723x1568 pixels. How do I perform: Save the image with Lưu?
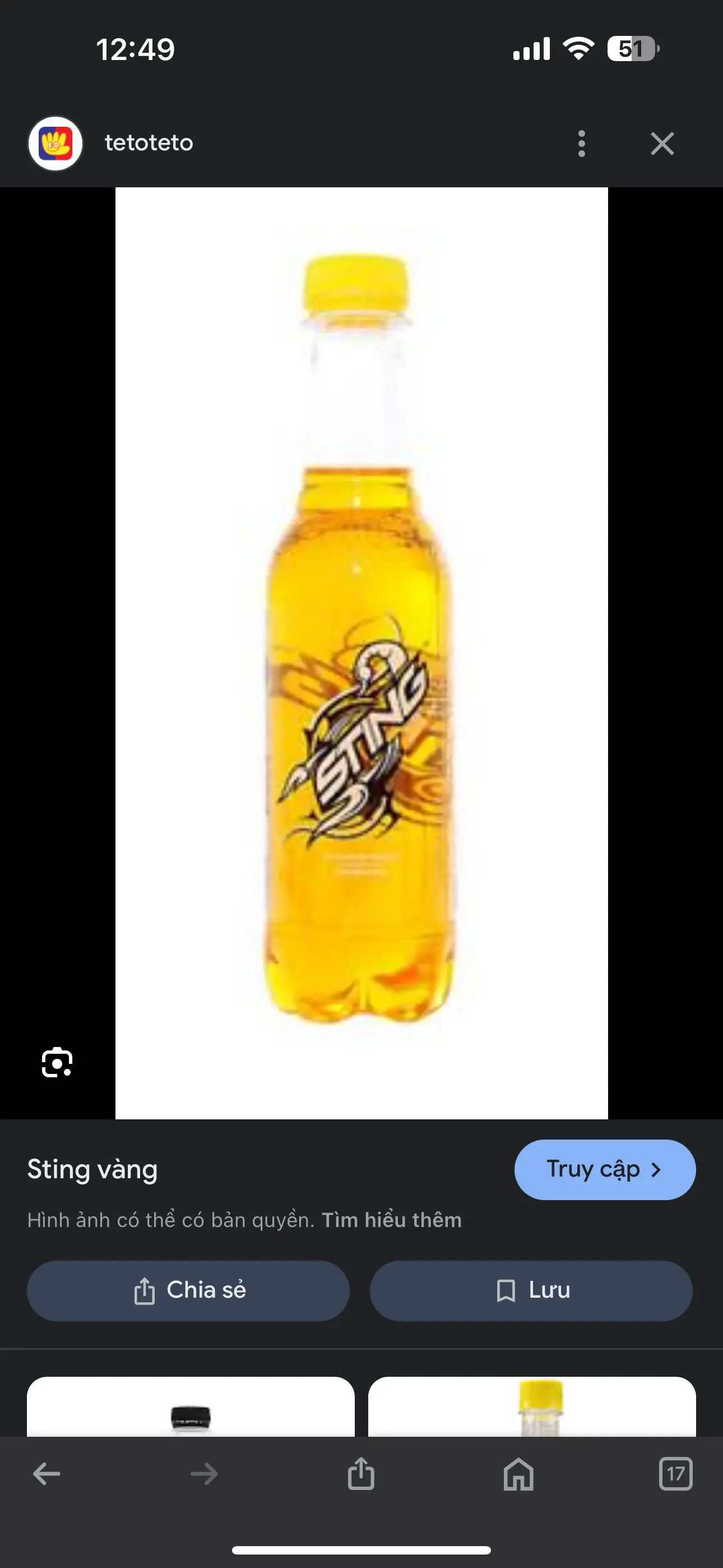click(x=531, y=1290)
